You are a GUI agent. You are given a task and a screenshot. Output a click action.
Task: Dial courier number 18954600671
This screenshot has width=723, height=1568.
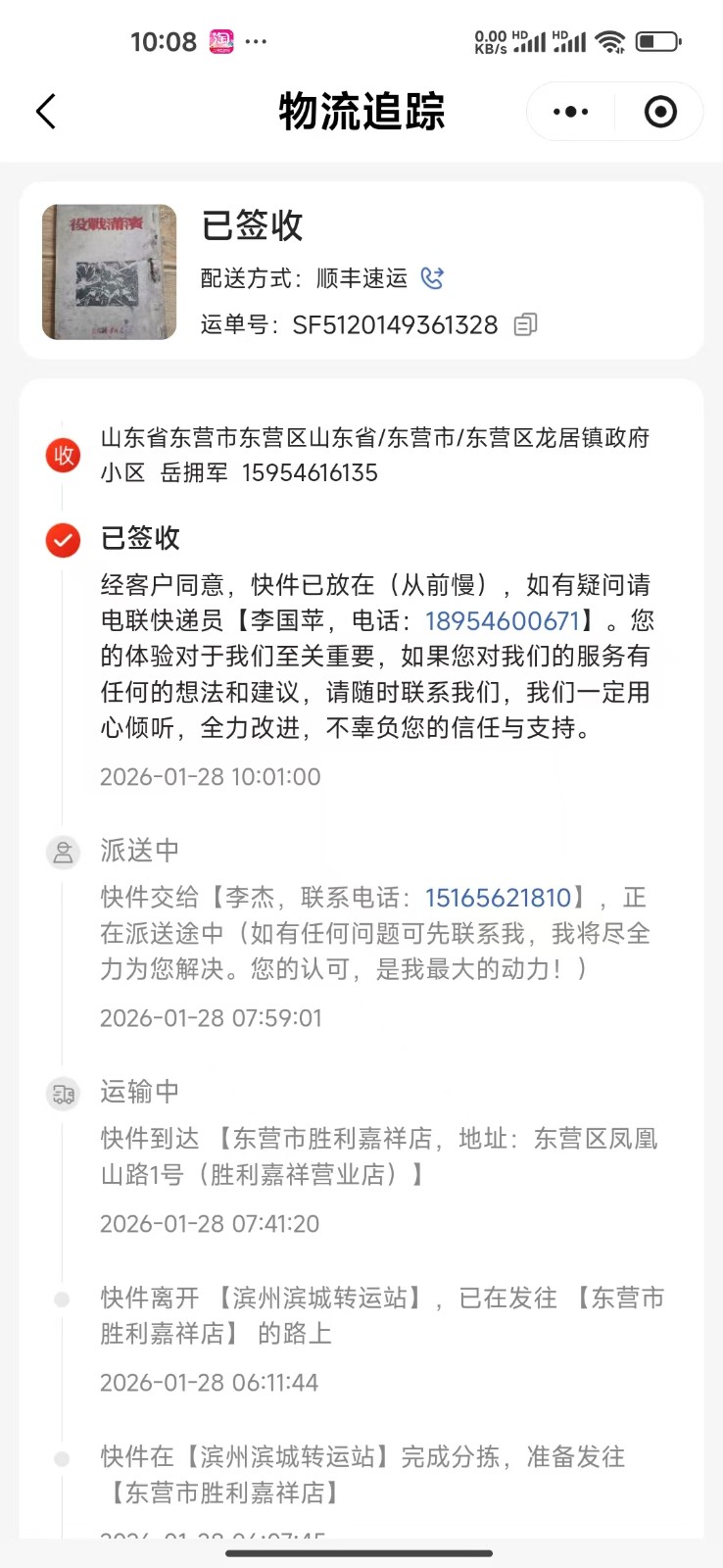point(503,620)
